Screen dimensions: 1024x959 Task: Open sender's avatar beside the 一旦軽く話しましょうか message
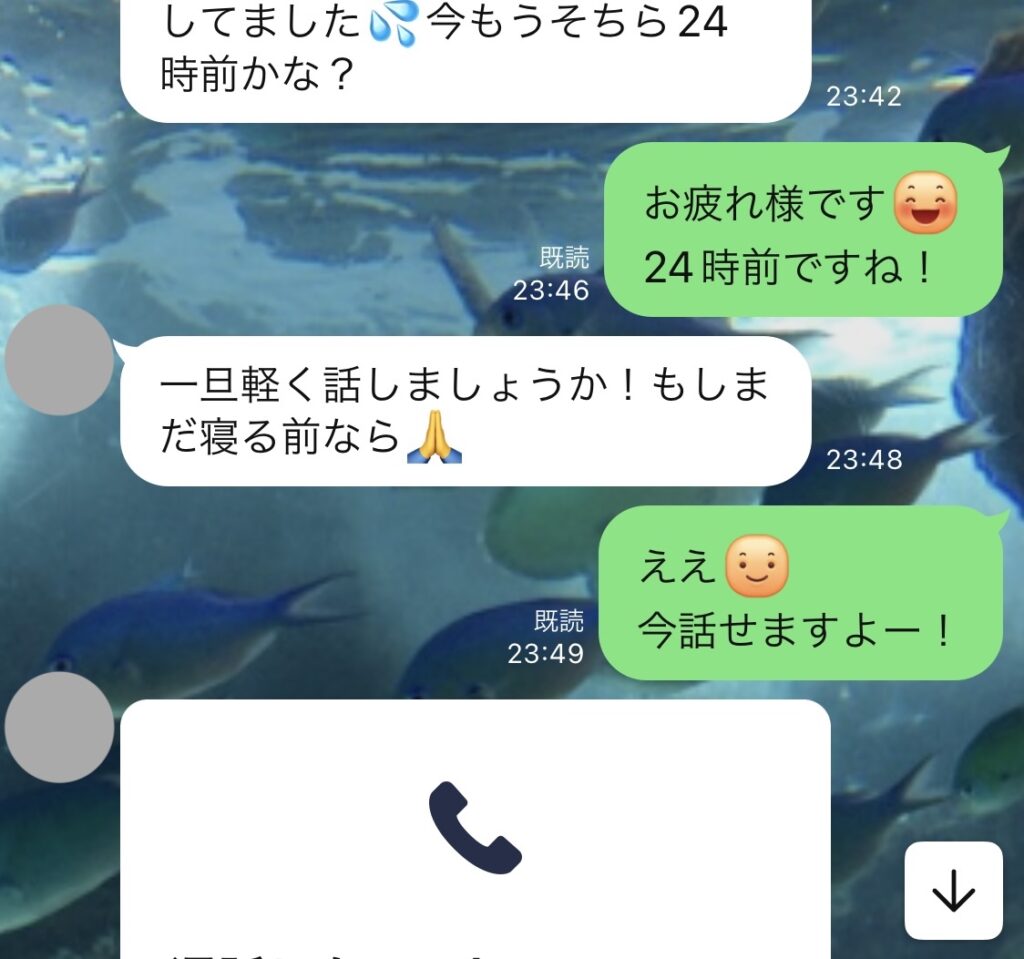[x=59, y=360]
